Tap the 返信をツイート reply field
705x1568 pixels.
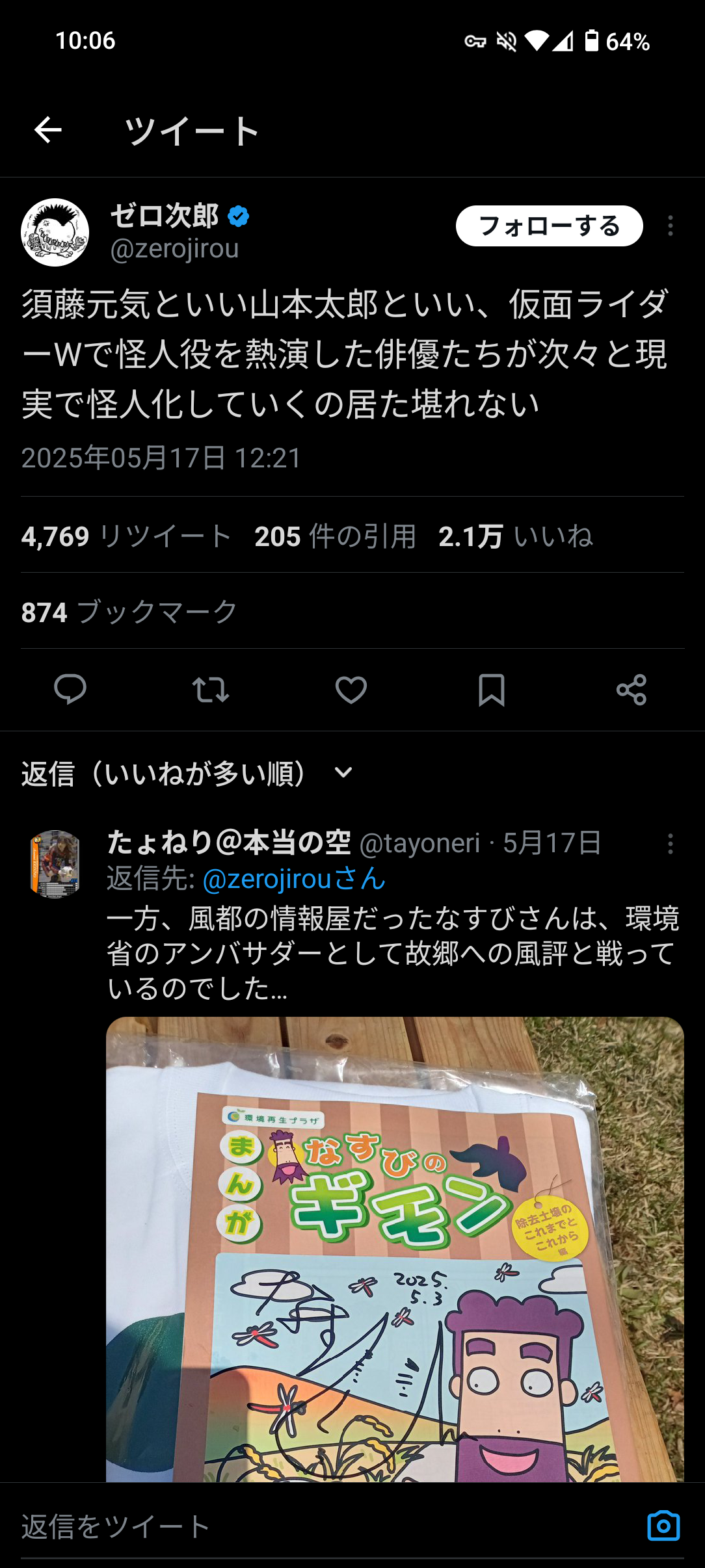click(325, 1526)
